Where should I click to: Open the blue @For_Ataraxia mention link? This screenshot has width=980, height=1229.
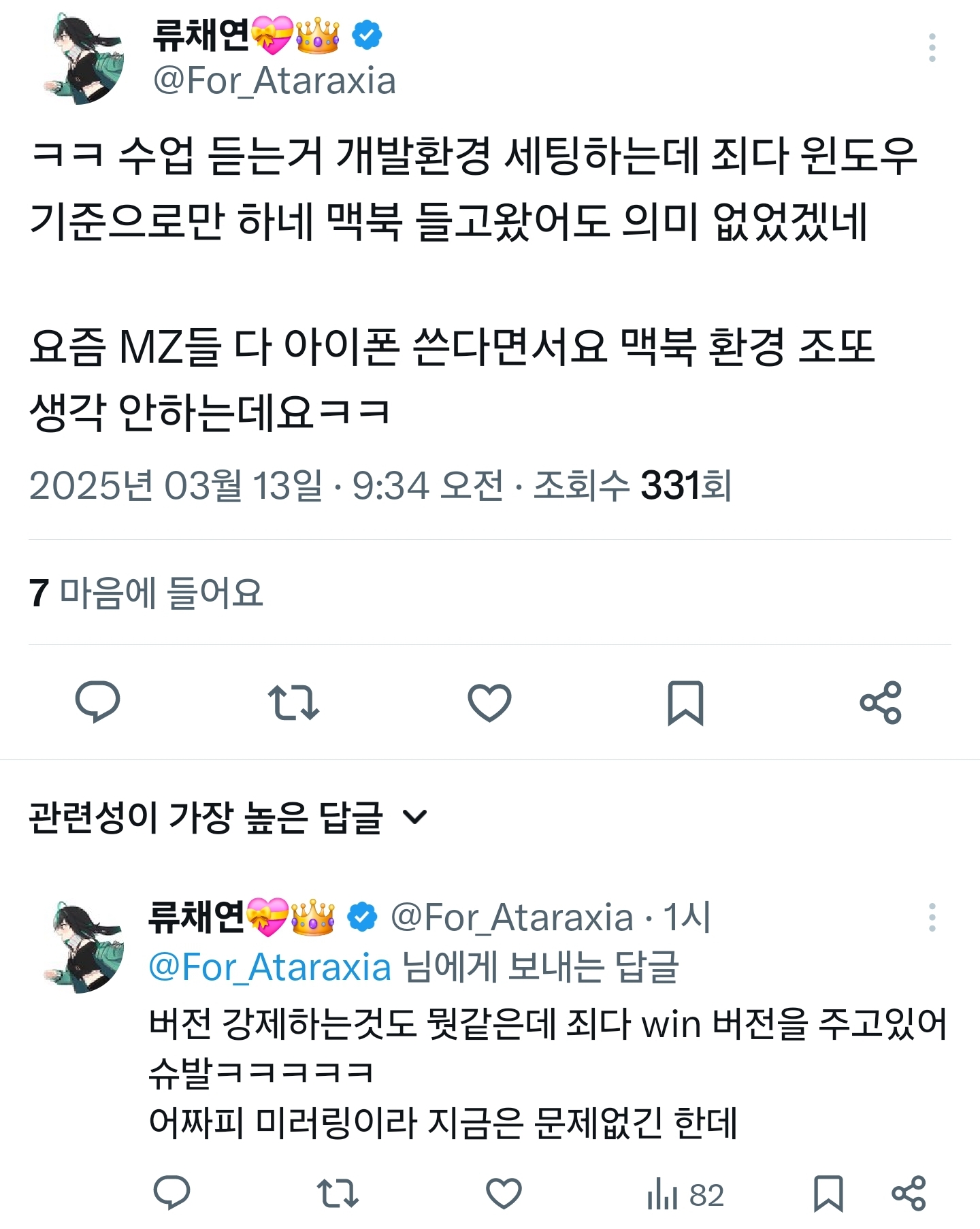pos(269,967)
